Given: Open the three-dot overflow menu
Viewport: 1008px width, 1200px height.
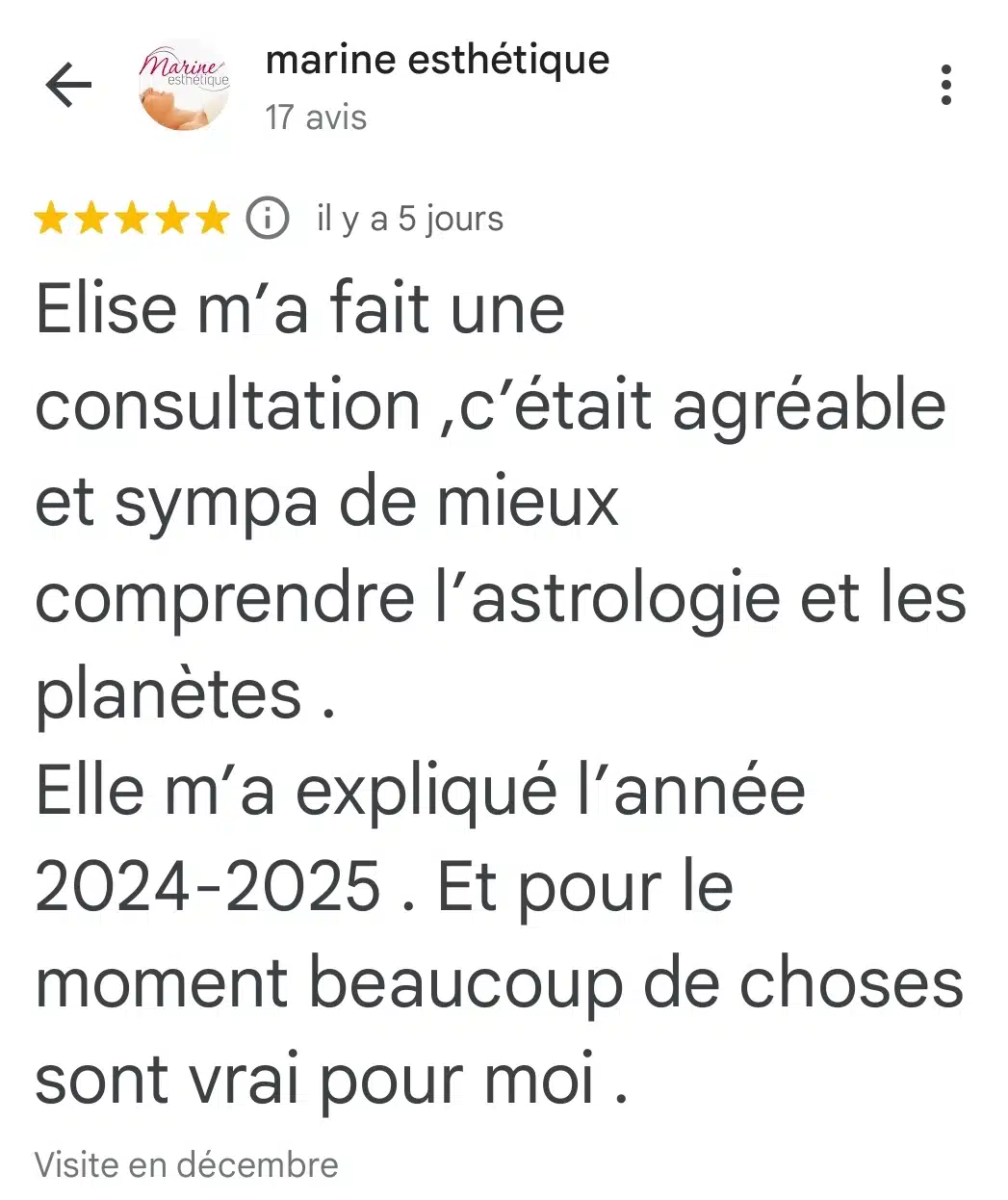Looking at the screenshot, I should click(x=946, y=86).
